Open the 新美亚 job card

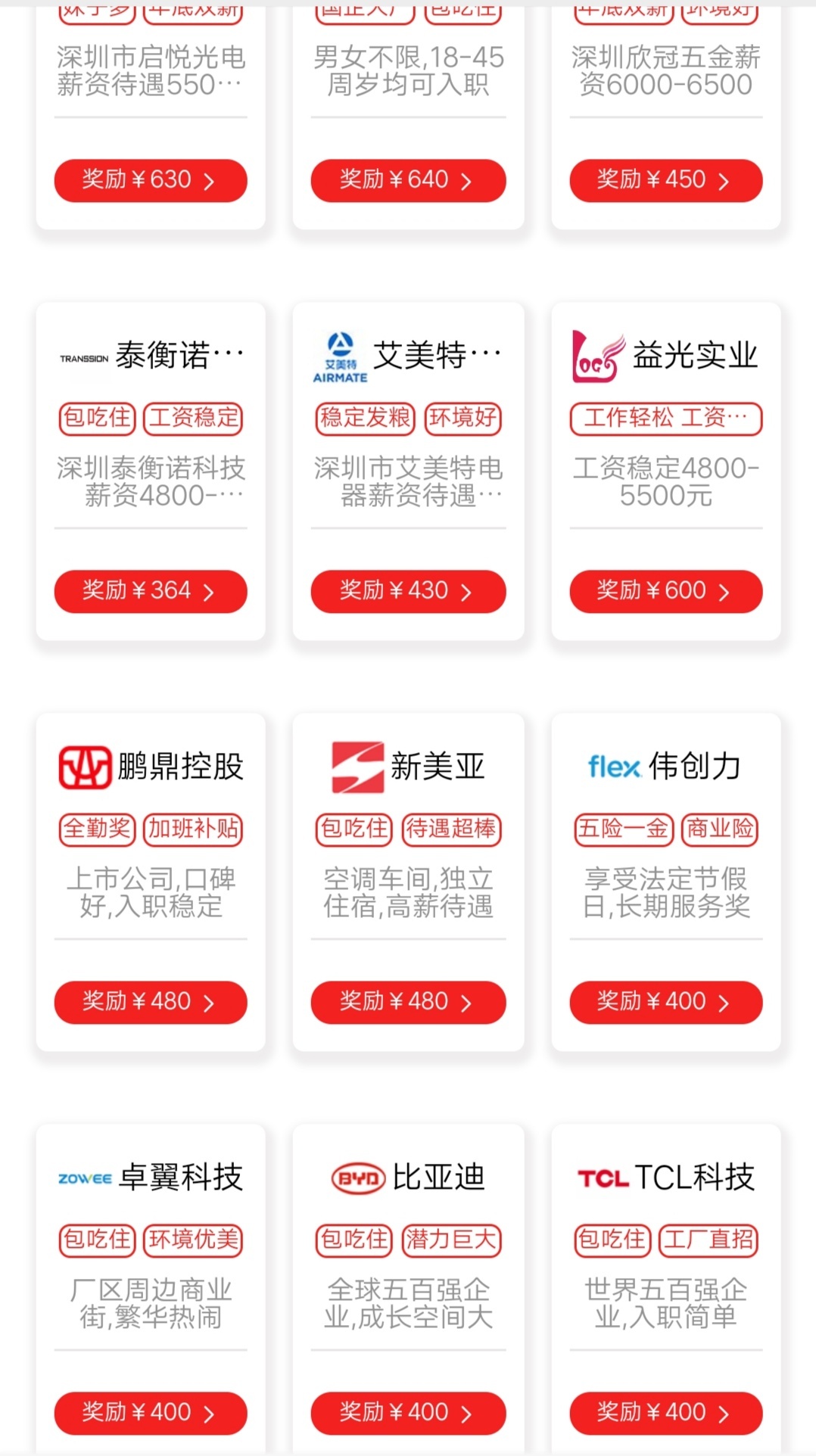point(408,882)
